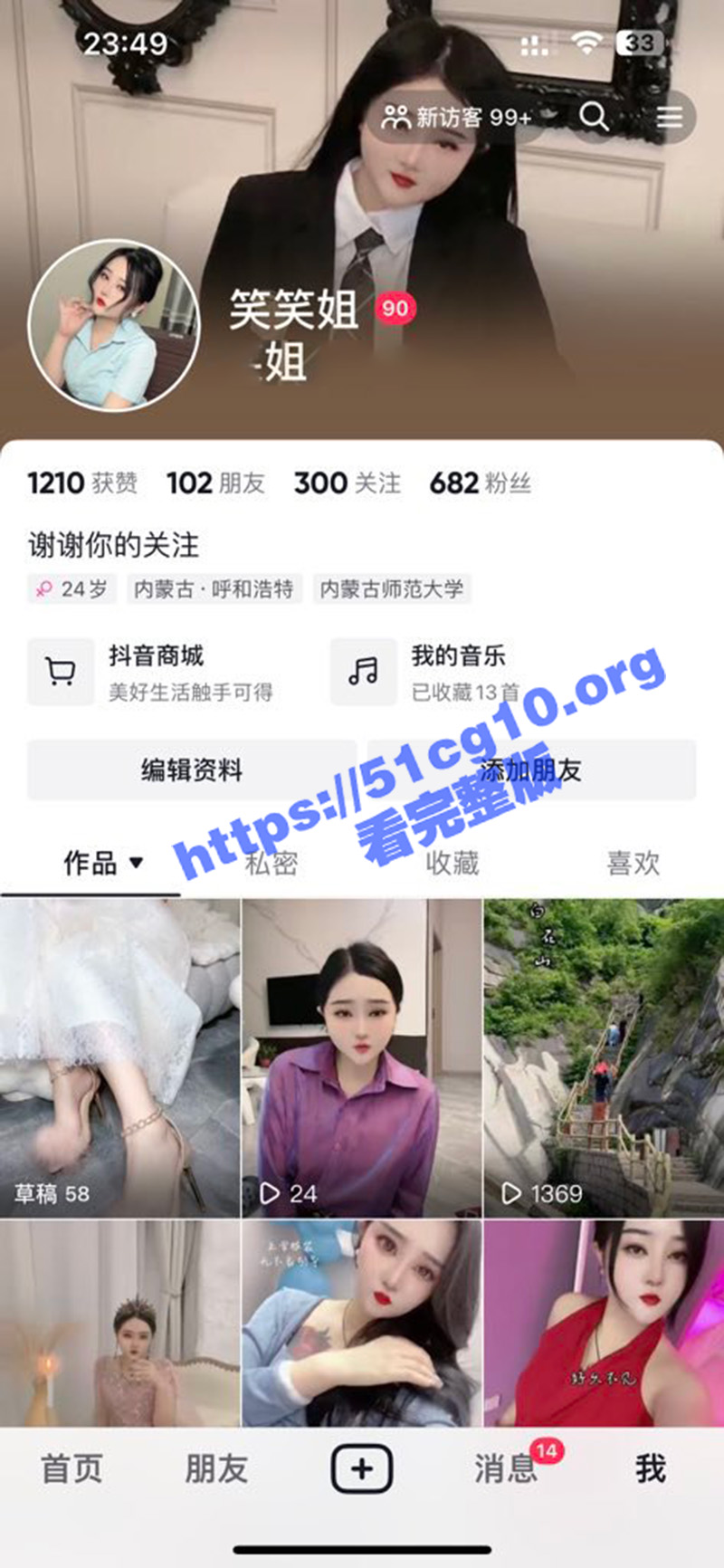
Task: Tap 添加朋友 to add friends
Action: 532,770
